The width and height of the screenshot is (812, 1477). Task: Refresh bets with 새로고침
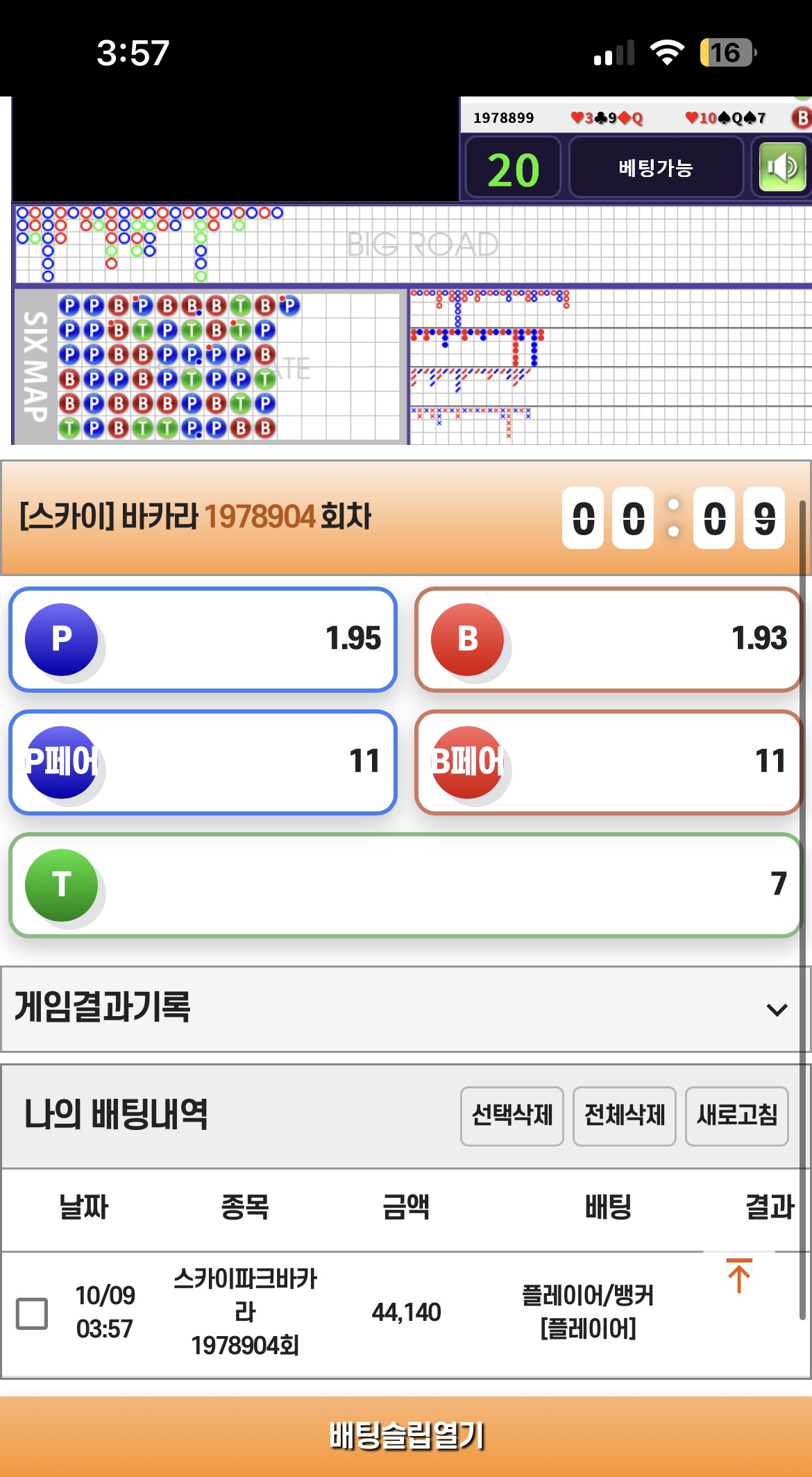737,1115
